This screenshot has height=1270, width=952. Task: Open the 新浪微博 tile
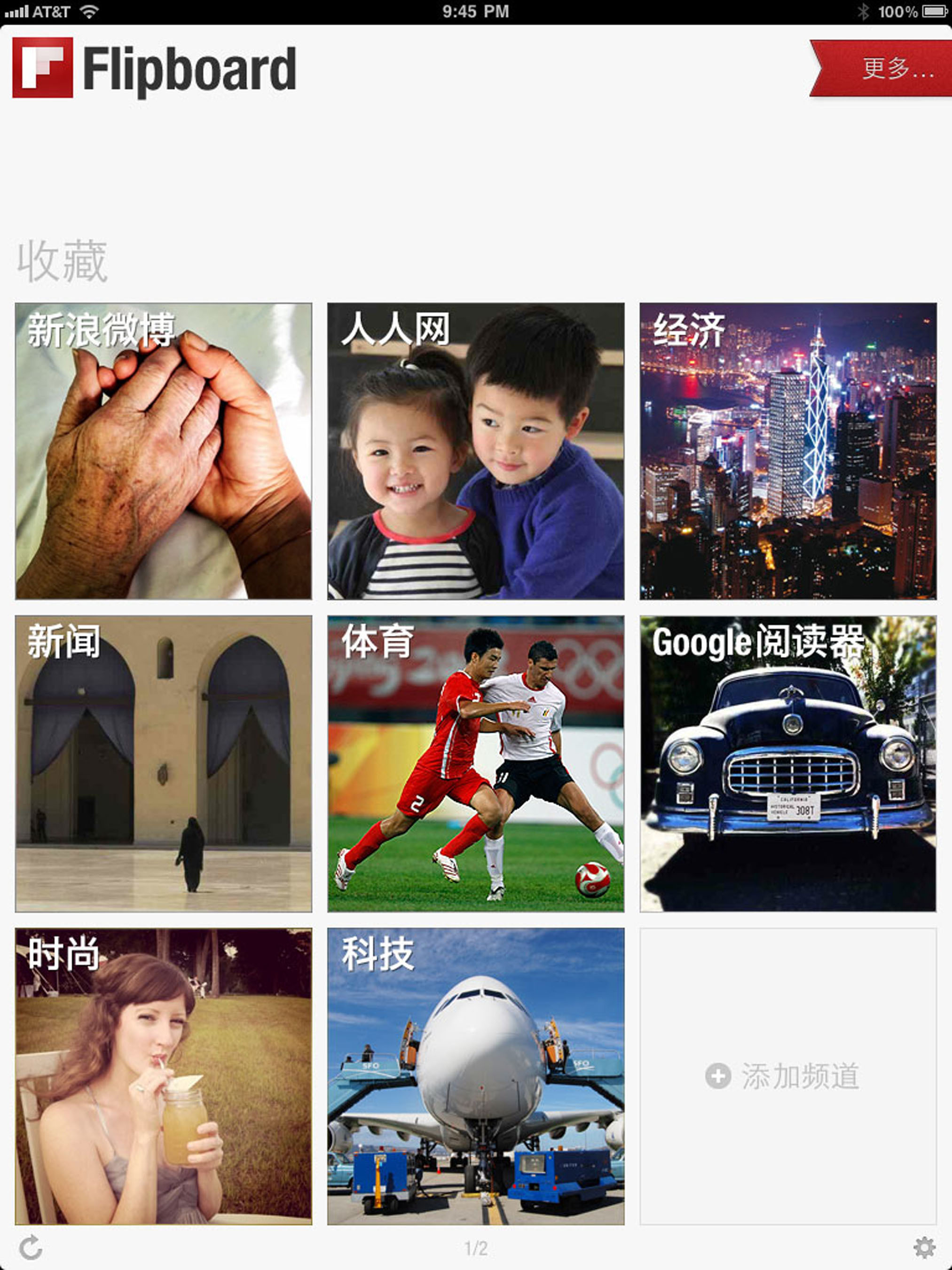pos(164,451)
